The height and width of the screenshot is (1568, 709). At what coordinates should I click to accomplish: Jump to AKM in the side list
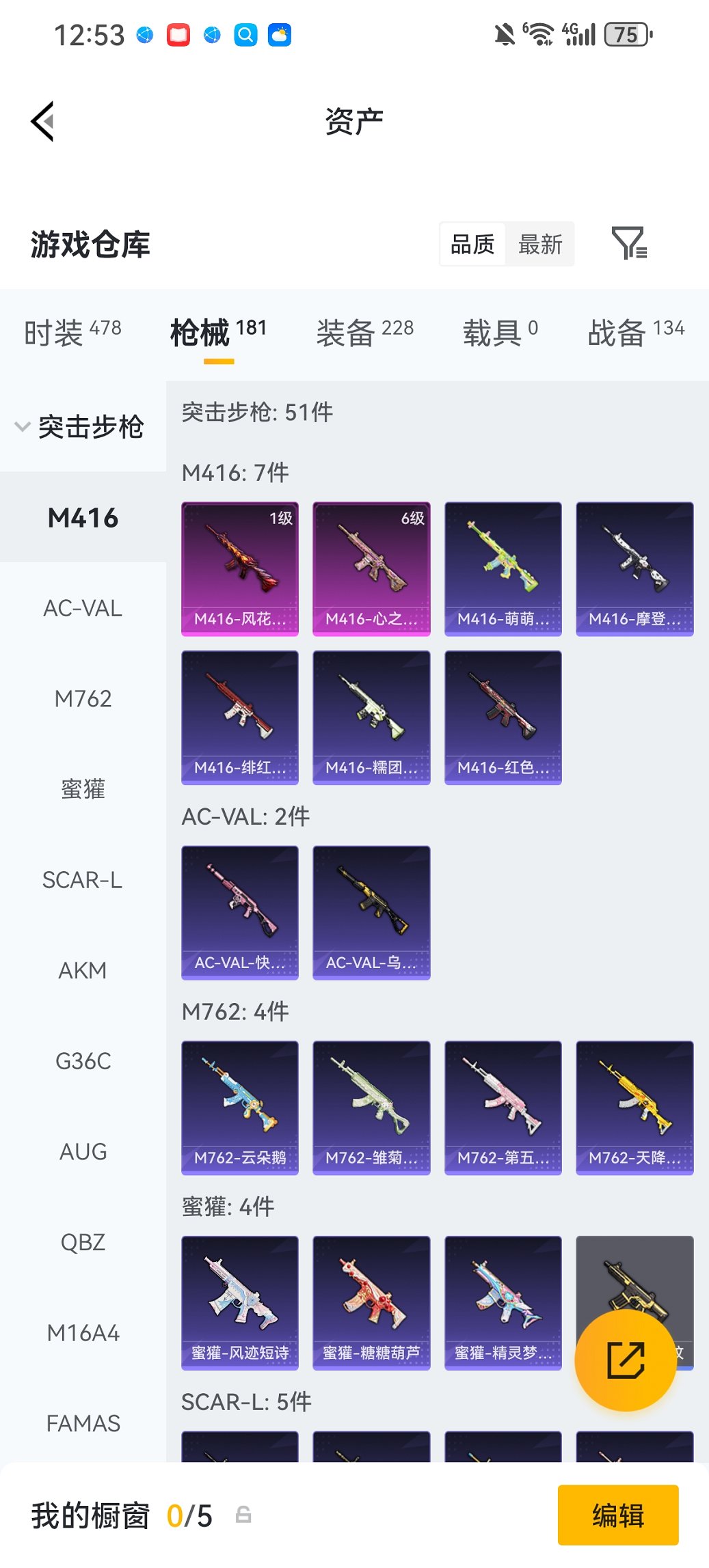83,970
